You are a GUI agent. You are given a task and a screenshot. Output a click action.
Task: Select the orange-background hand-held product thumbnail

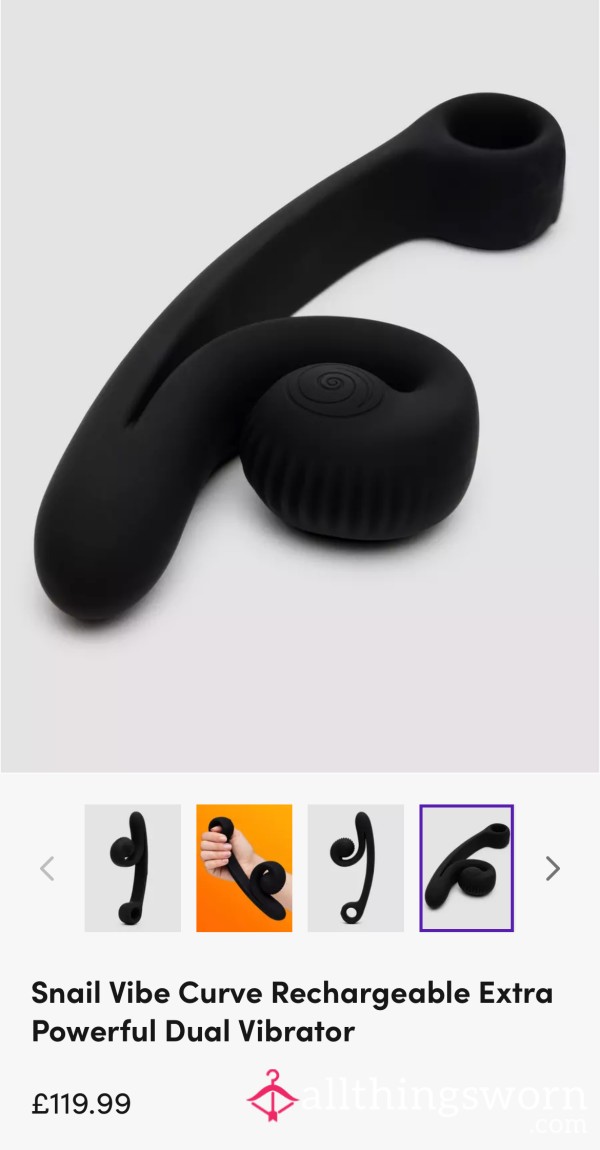click(244, 868)
